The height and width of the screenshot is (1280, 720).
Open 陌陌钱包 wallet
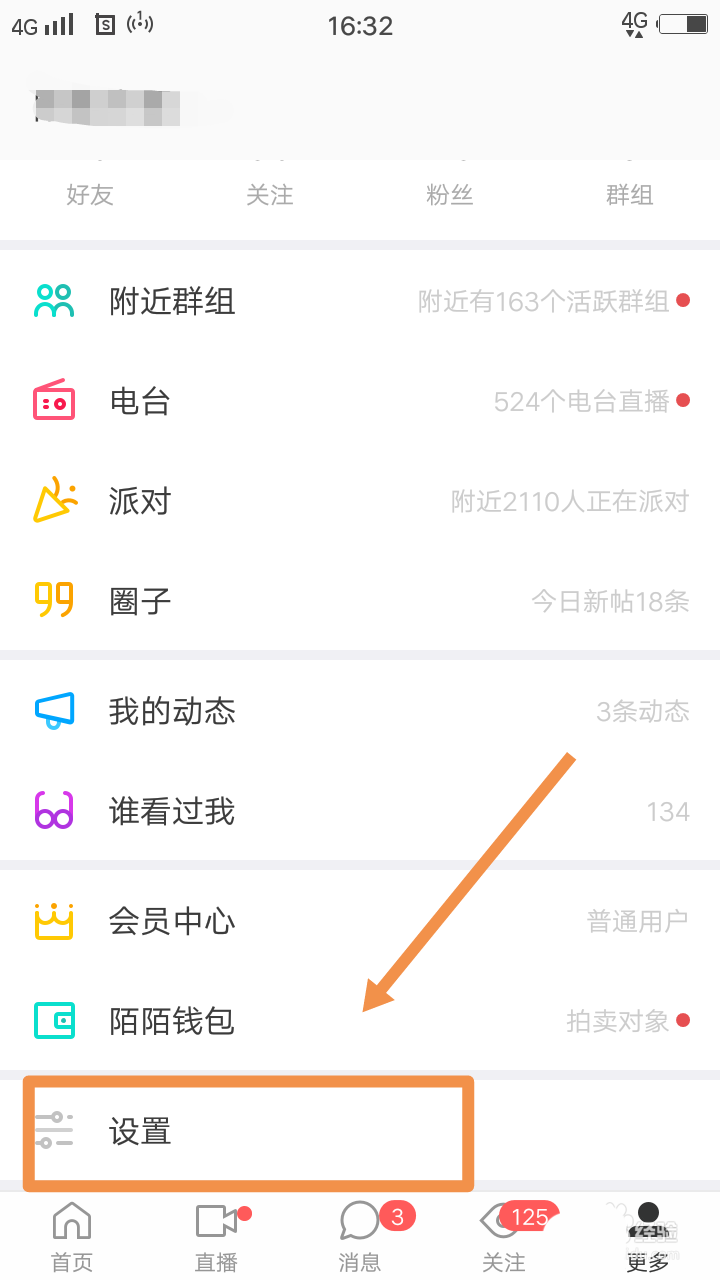(360, 1021)
